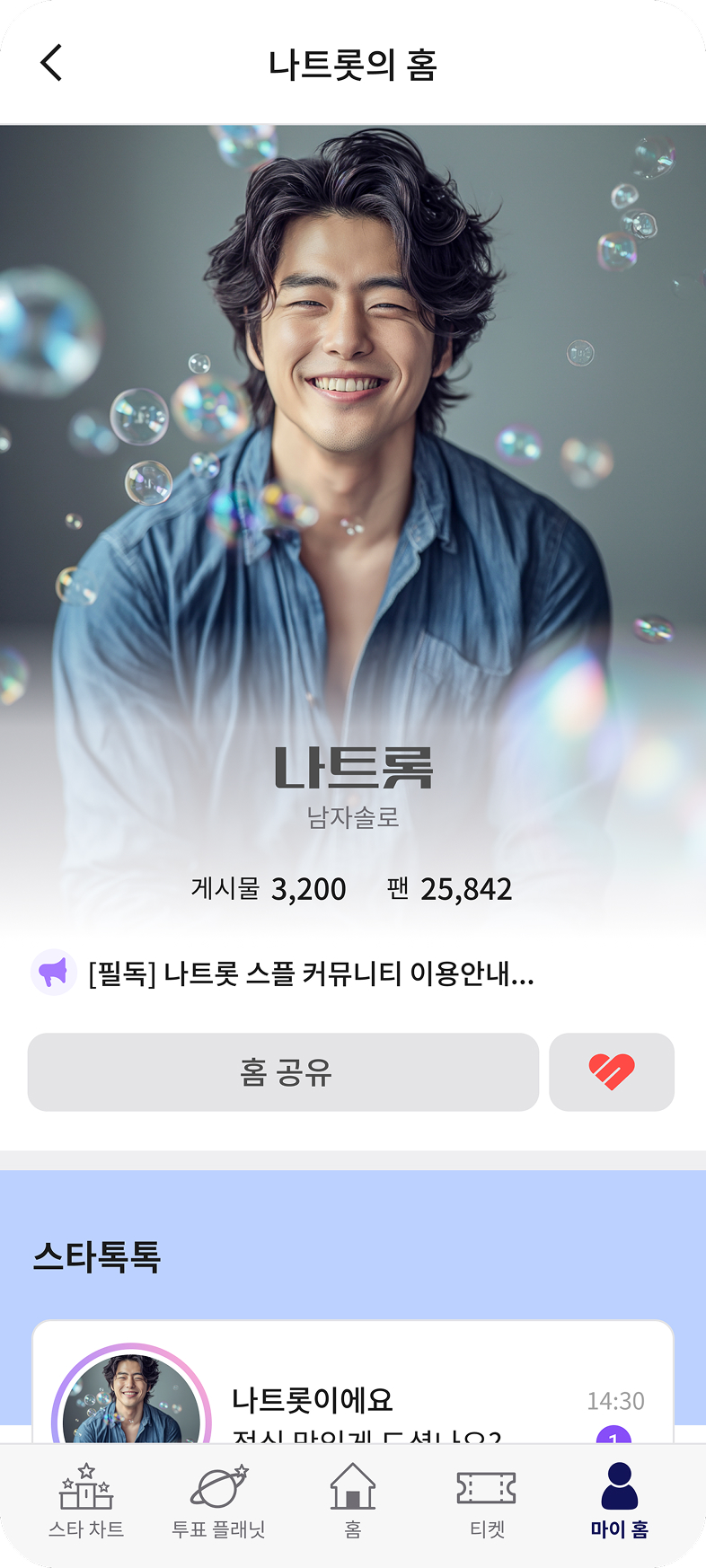Switch to the 스타 차트 tab
This screenshot has width=706, height=1568.
coord(86,1502)
